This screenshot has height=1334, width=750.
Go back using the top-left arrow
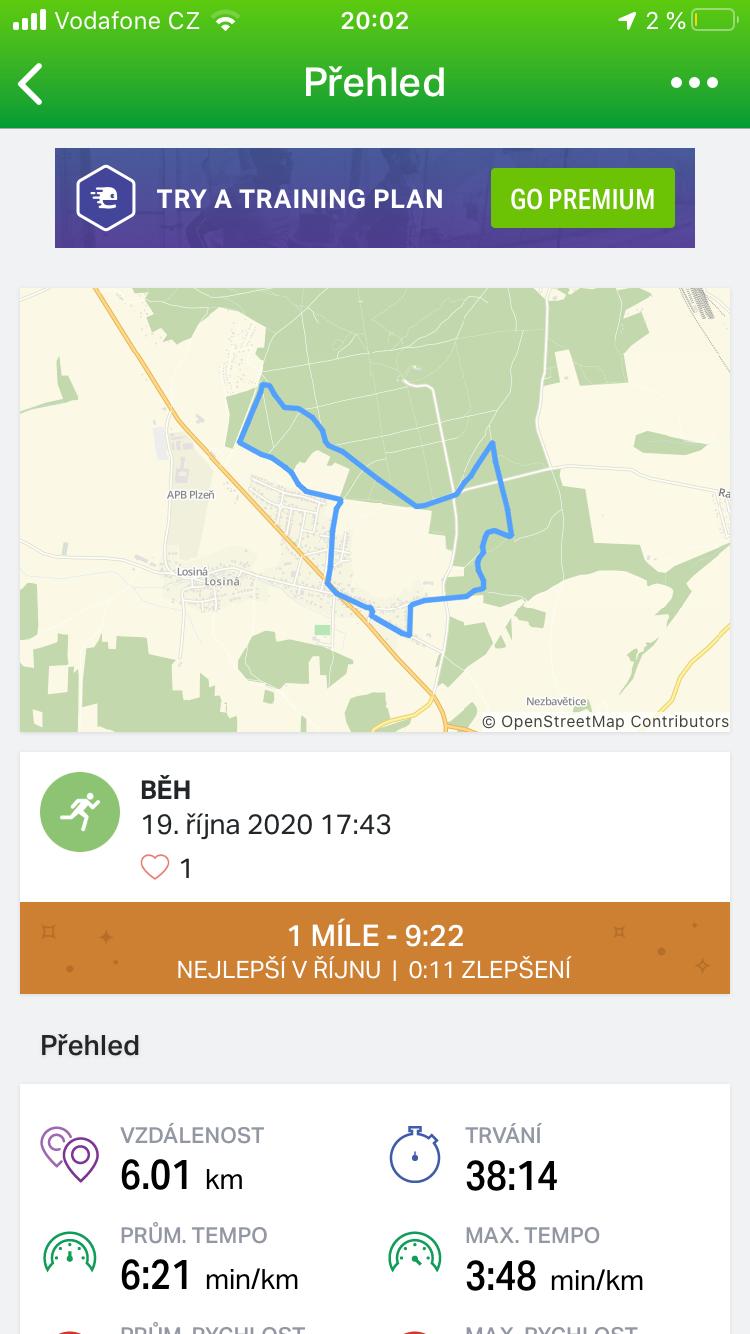click(31, 83)
